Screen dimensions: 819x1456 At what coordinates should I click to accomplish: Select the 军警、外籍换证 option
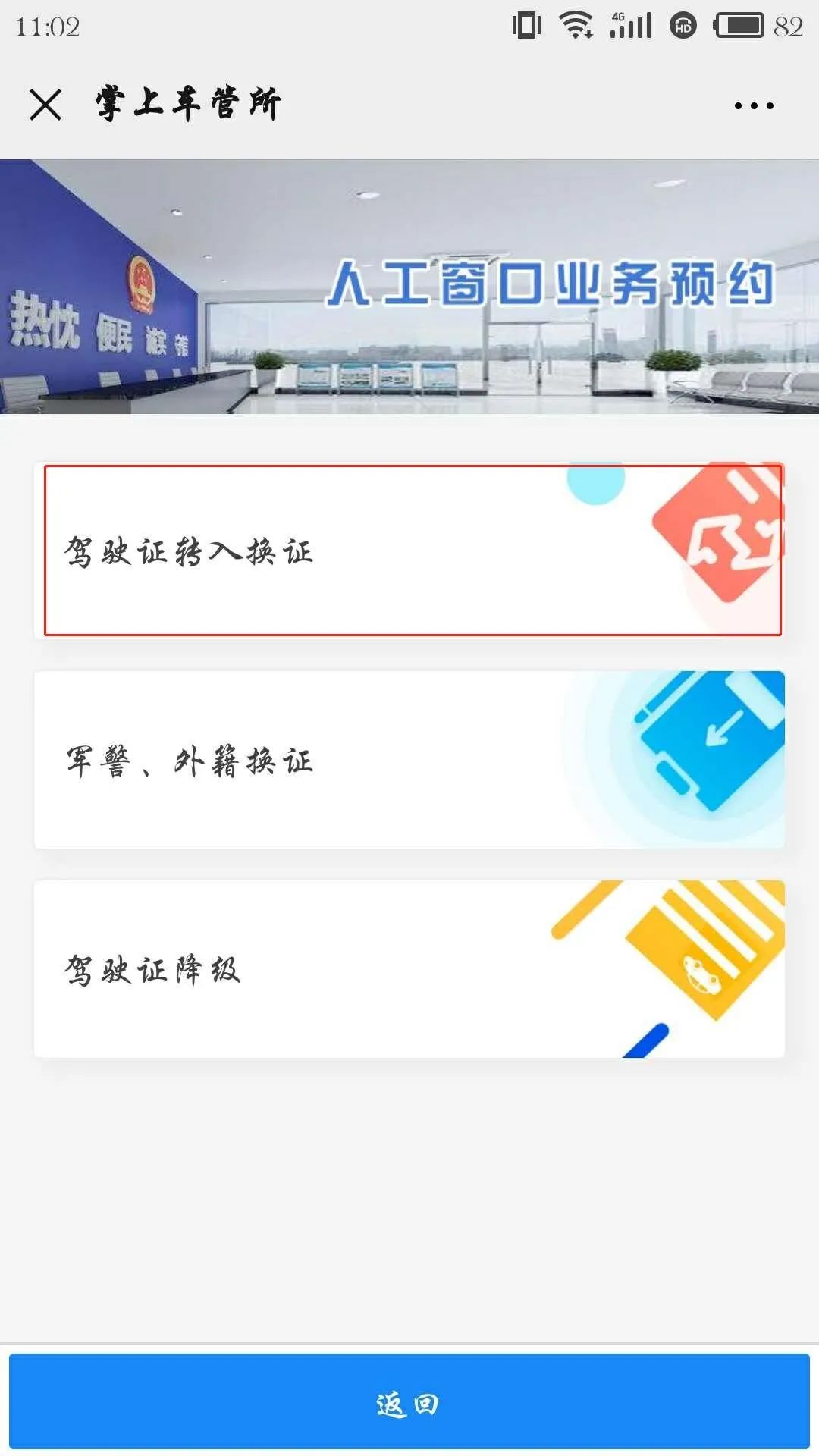409,760
